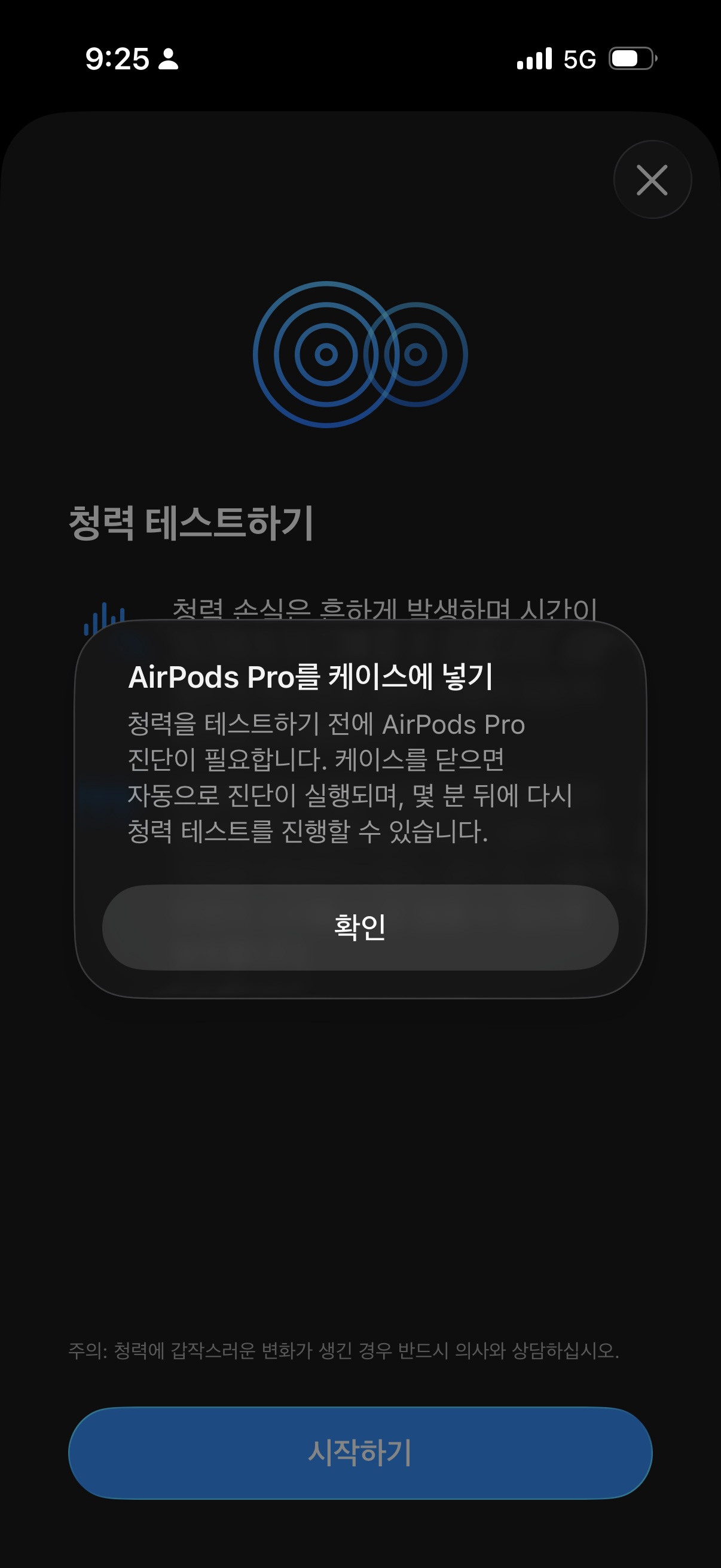Confirm the AirPods Pro case alert with 확인

[360, 927]
